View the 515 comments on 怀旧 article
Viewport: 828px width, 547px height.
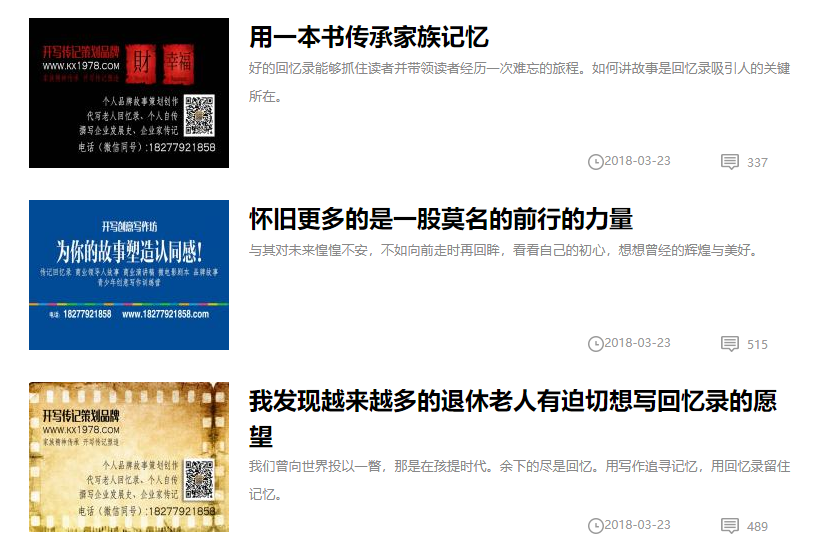click(x=744, y=344)
